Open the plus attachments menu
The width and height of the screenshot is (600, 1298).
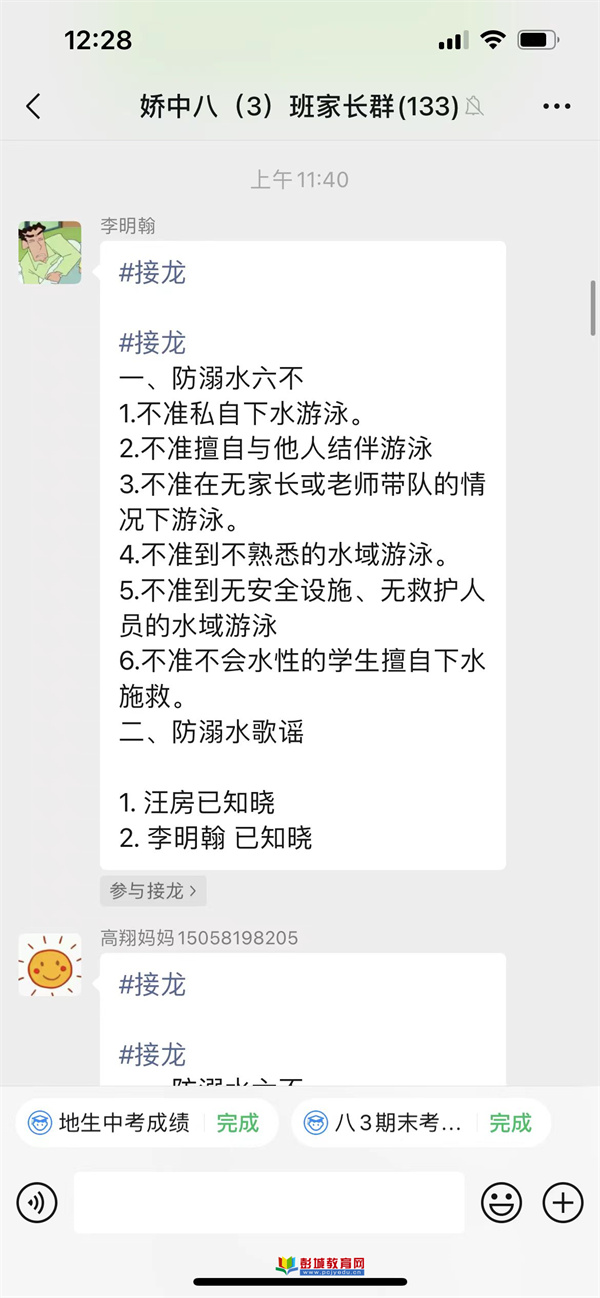click(x=563, y=1202)
